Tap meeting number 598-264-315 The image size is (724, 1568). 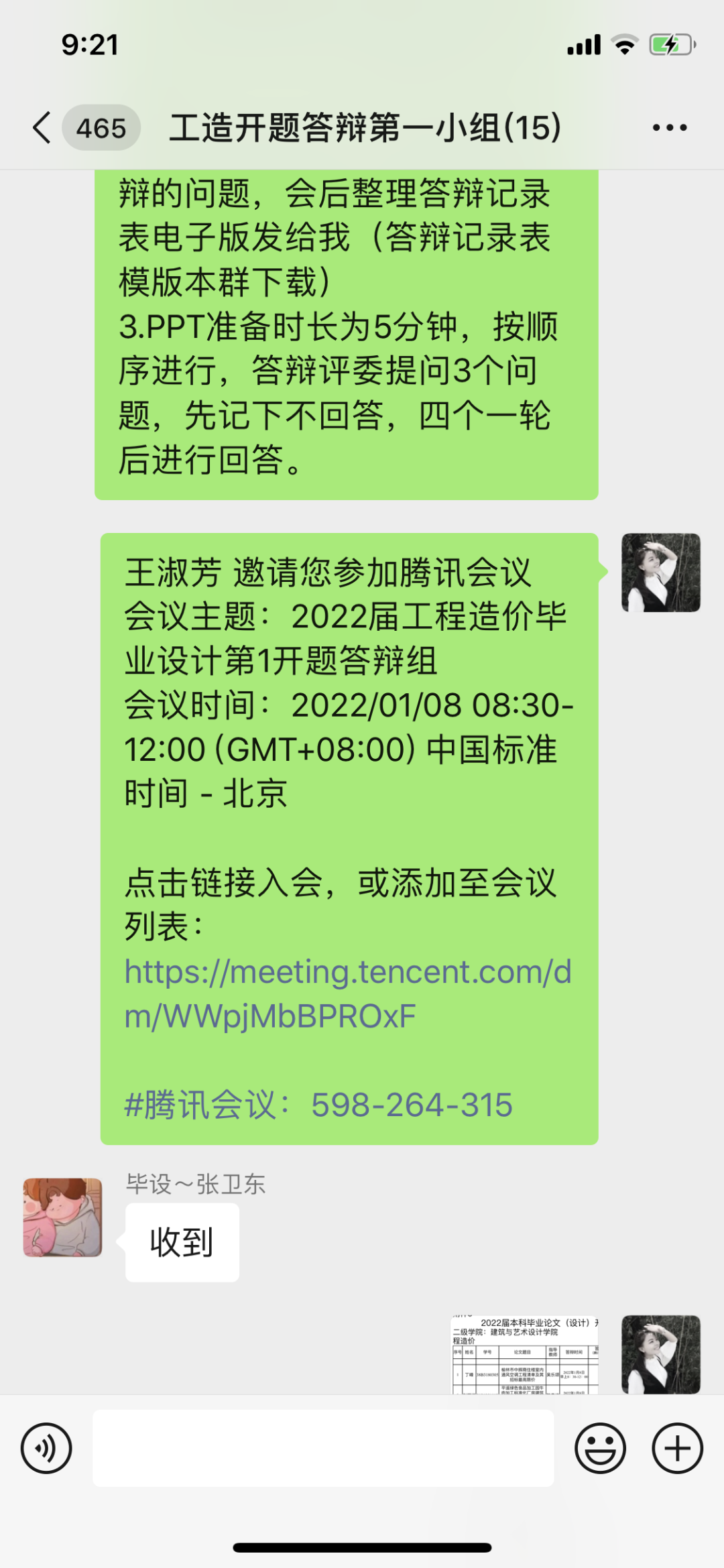[x=412, y=1105]
